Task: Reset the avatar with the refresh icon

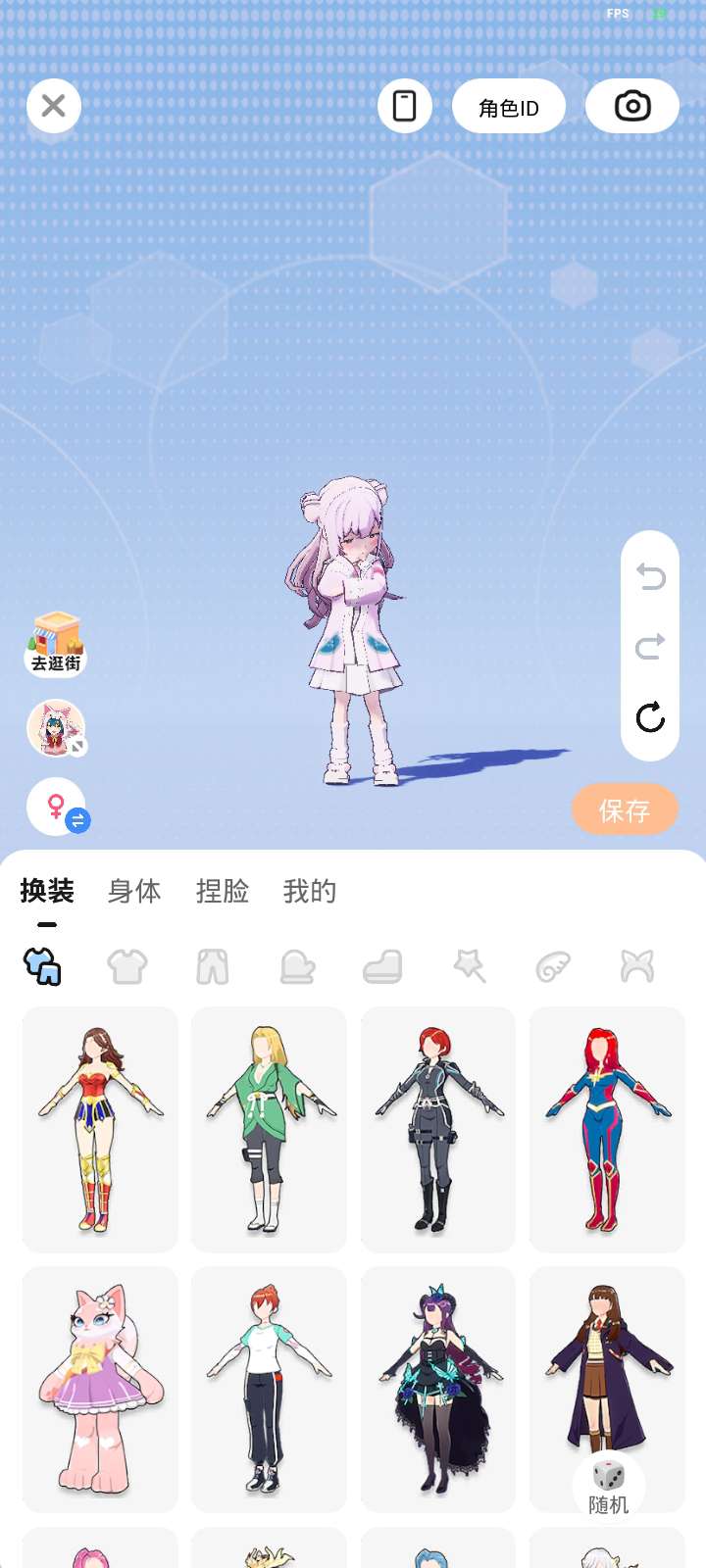Action: click(x=650, y=716)
